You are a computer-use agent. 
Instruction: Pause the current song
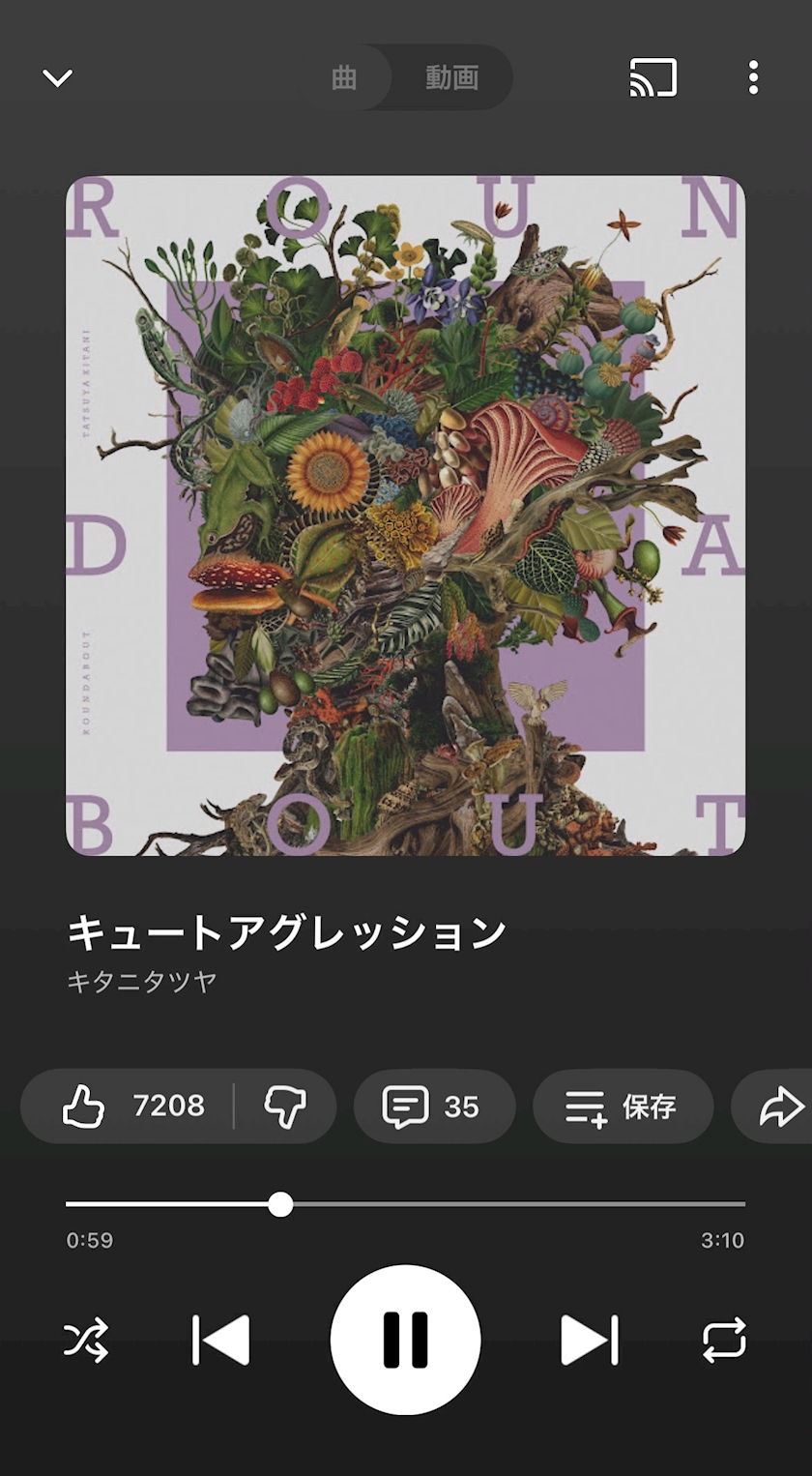[405, 1341]
